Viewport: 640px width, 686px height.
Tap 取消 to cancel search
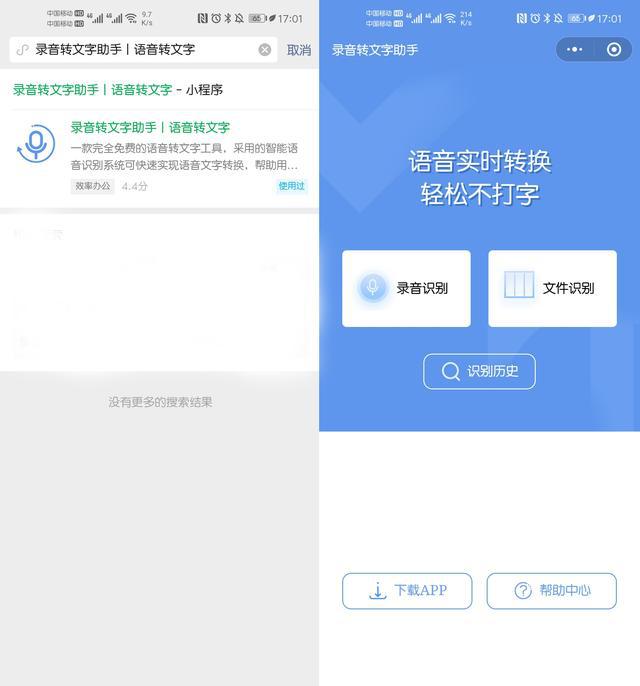(298, 50)
